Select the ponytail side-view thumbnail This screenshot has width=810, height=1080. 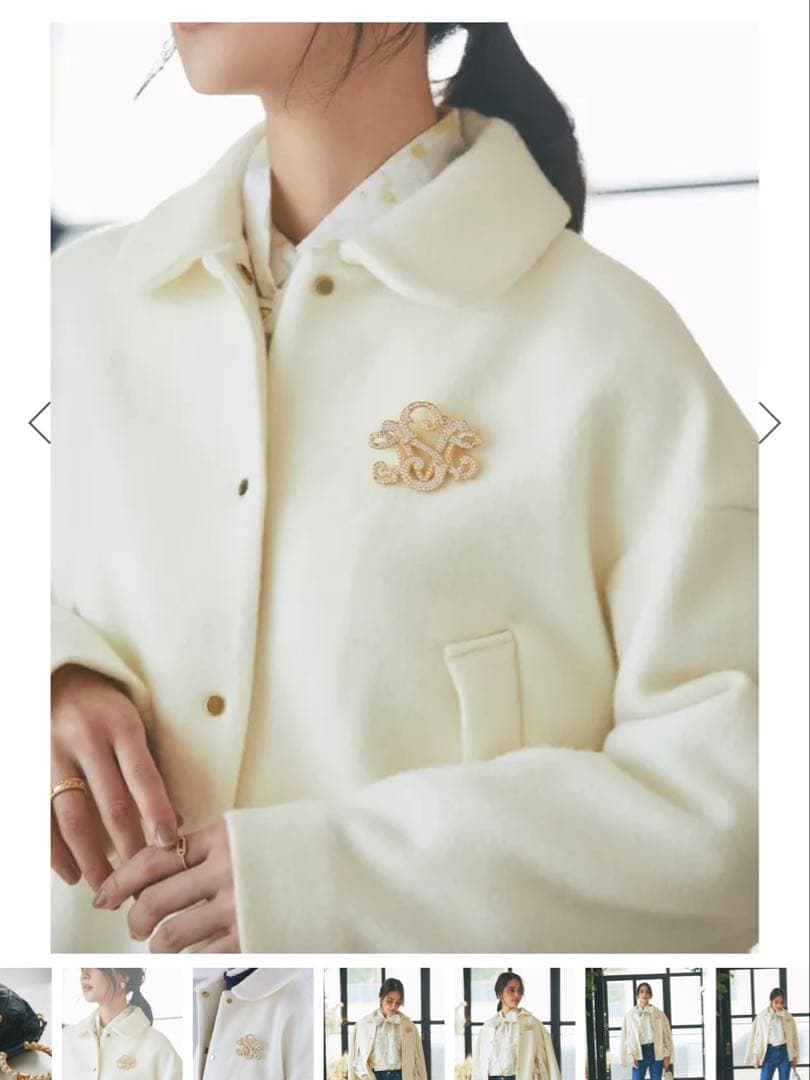tap(122, 1023)
